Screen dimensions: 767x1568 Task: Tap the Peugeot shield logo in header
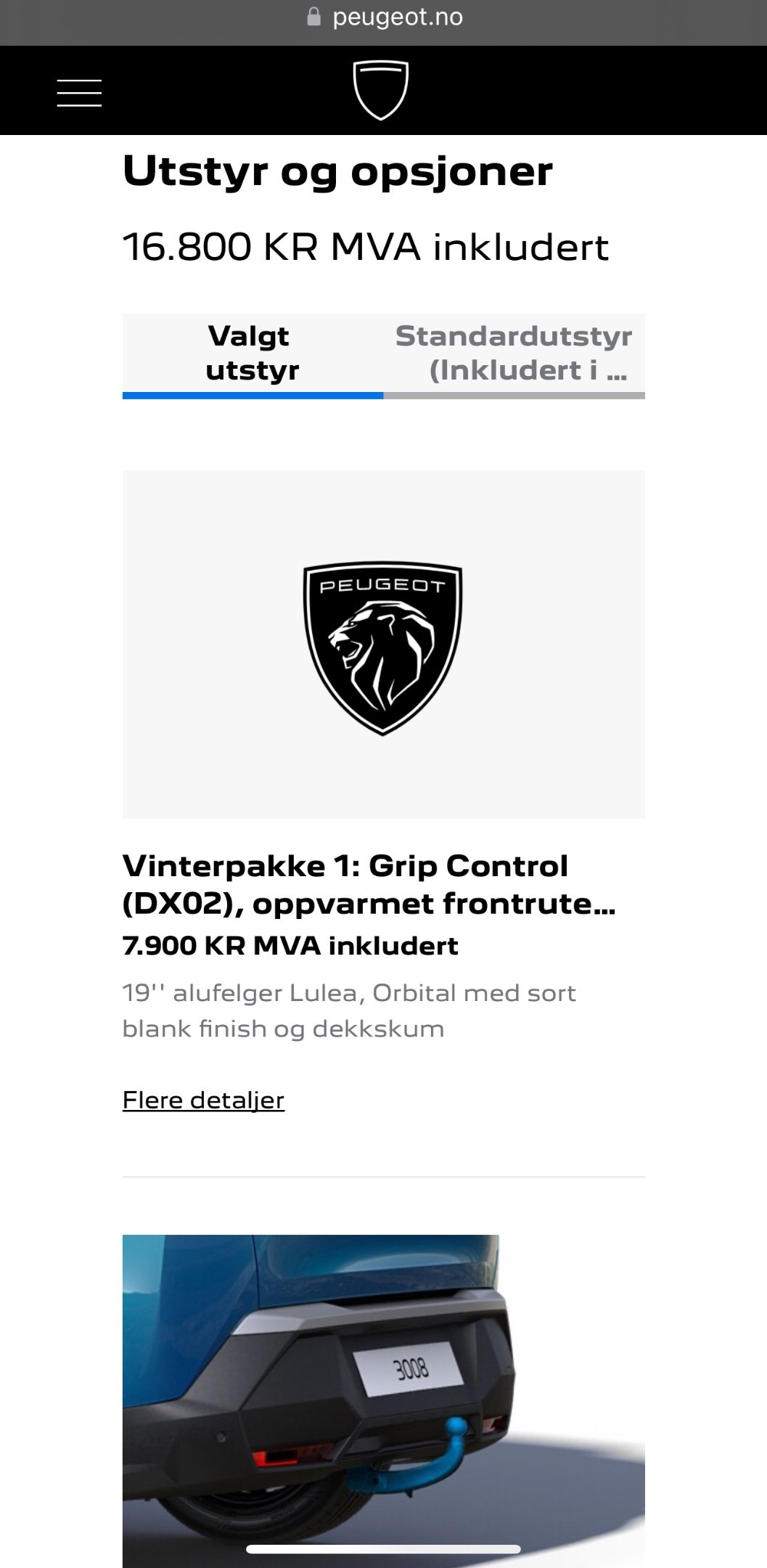pyautogui.click(x=381, y=91)
